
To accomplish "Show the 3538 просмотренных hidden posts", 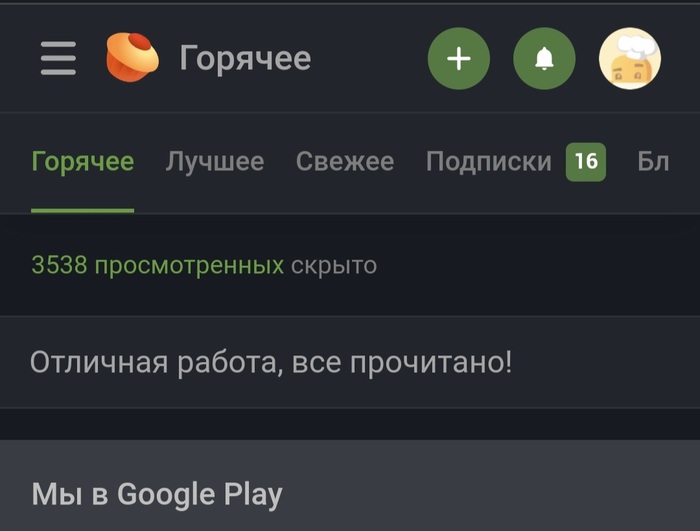I will 158,266.
